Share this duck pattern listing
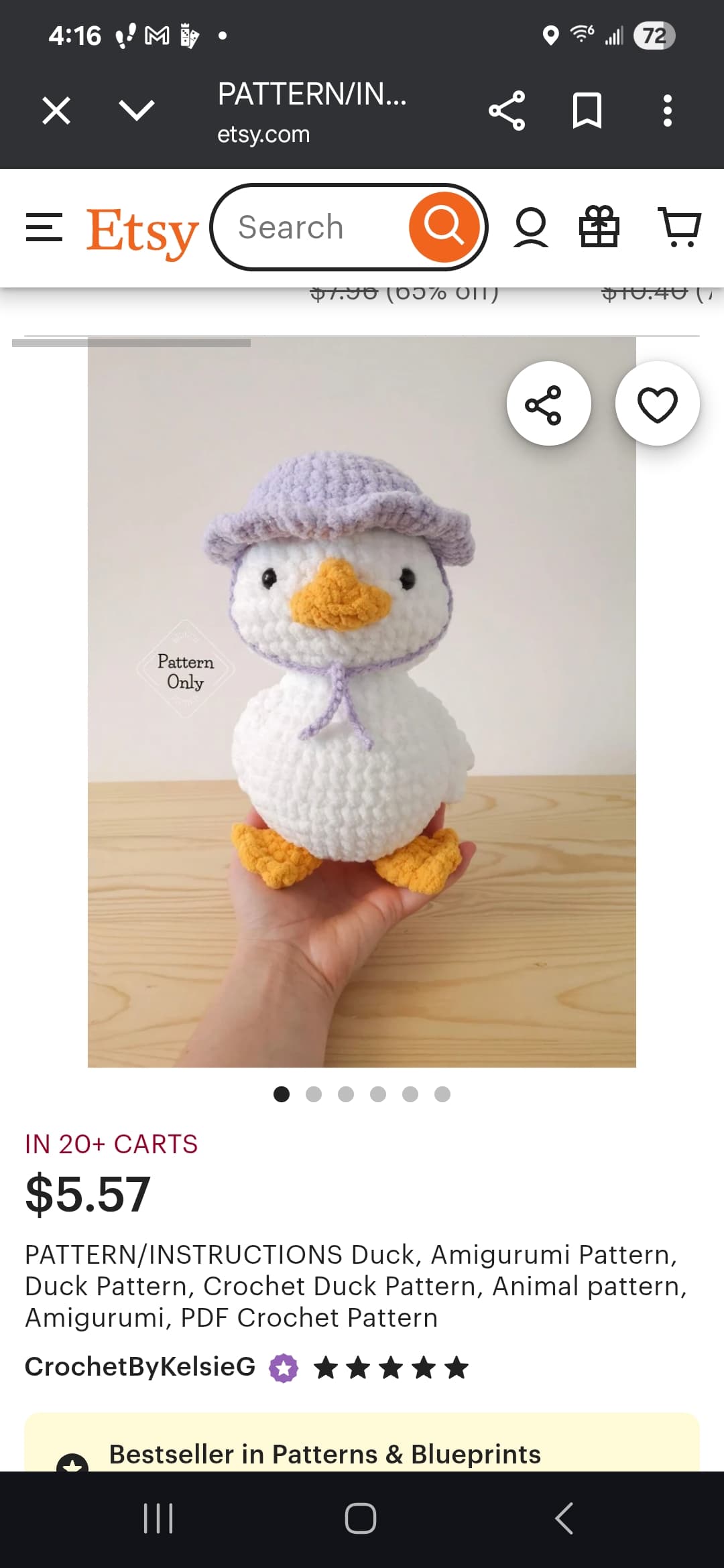This screenshot has width=724, height=1568. coord(549,404)
